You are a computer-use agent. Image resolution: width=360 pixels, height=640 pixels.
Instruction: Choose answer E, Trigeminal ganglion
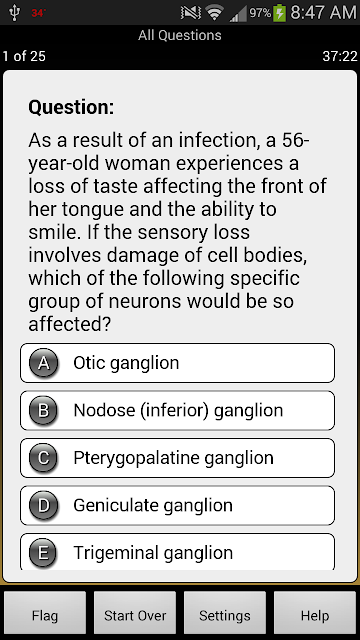pos(177,551)
